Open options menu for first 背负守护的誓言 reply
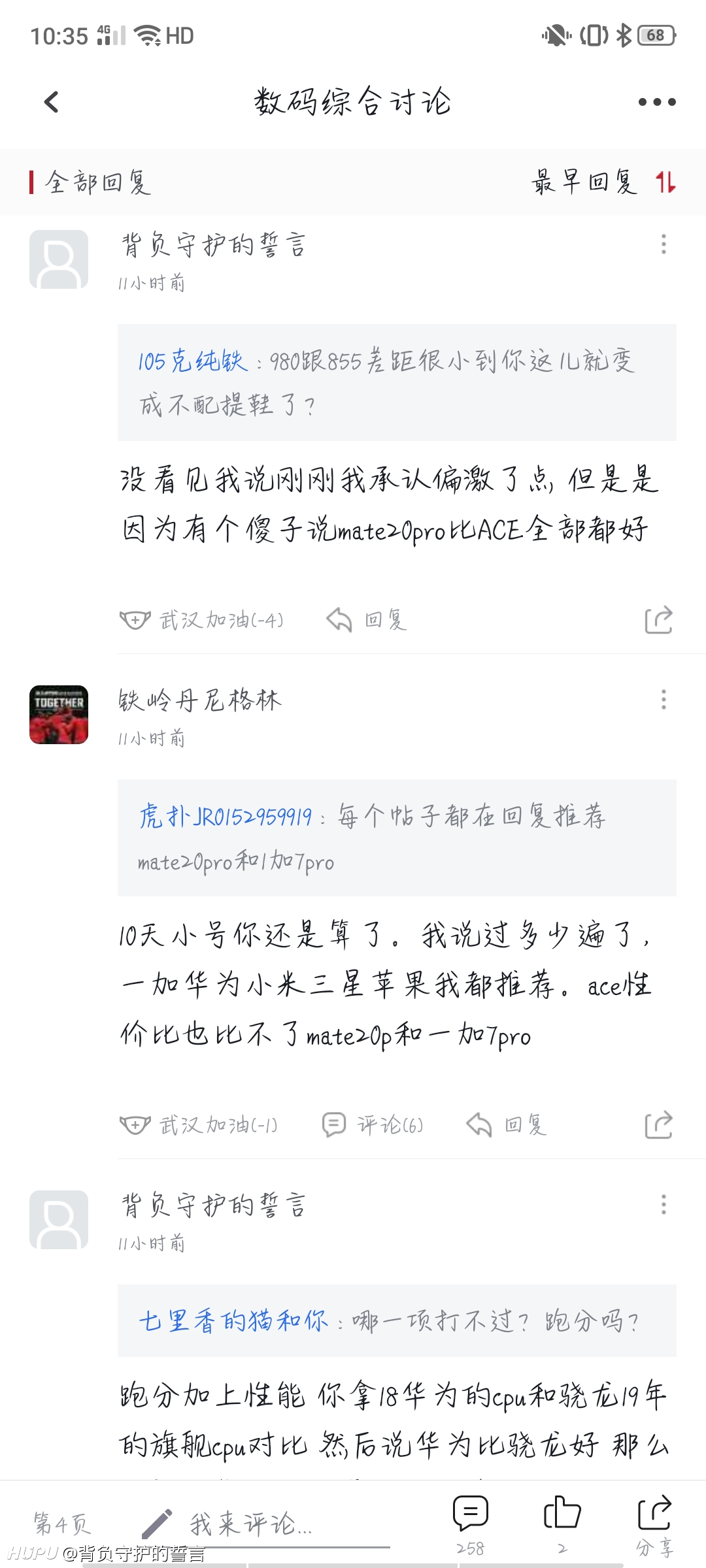 (x=664, y=244)
